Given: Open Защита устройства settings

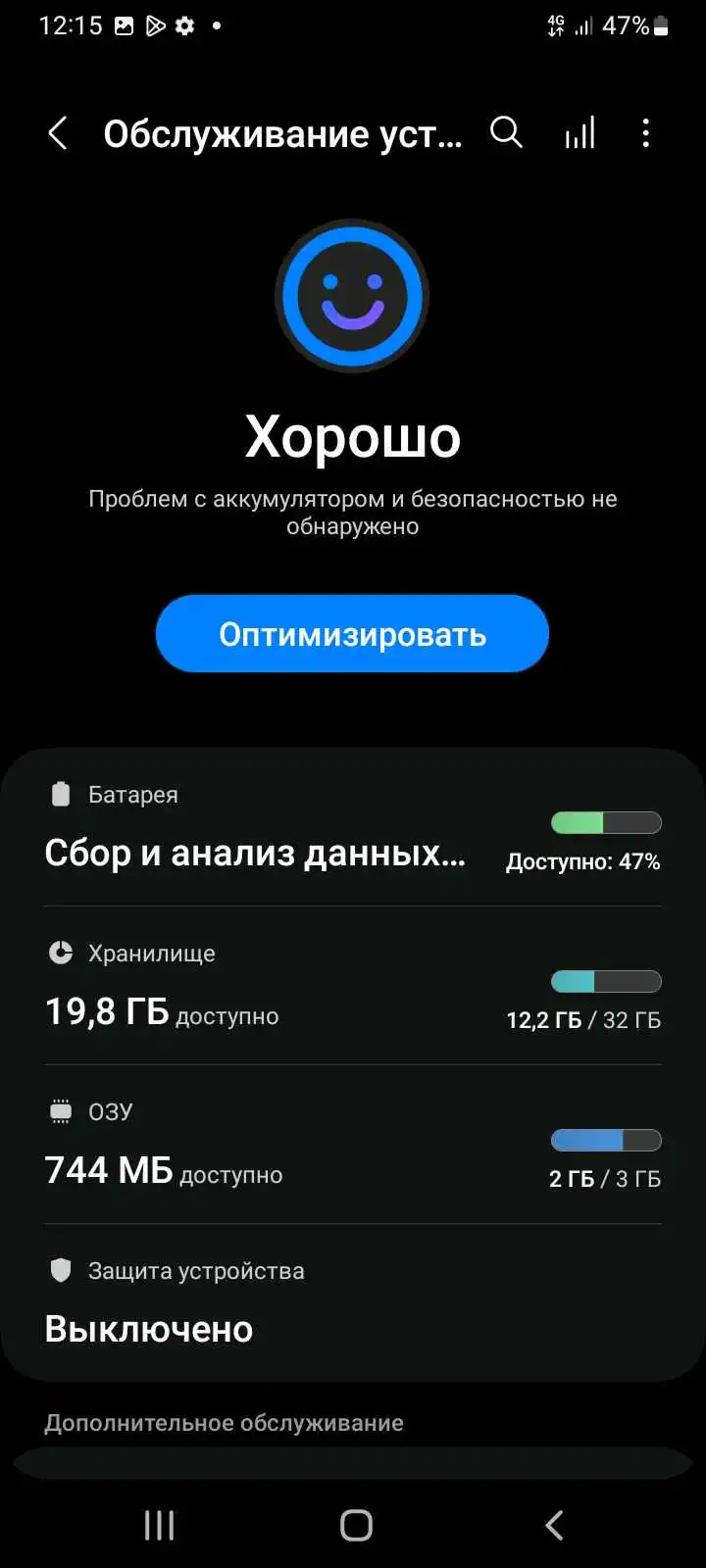Looking at the screenshot, I should click(x=353, y=1301).
